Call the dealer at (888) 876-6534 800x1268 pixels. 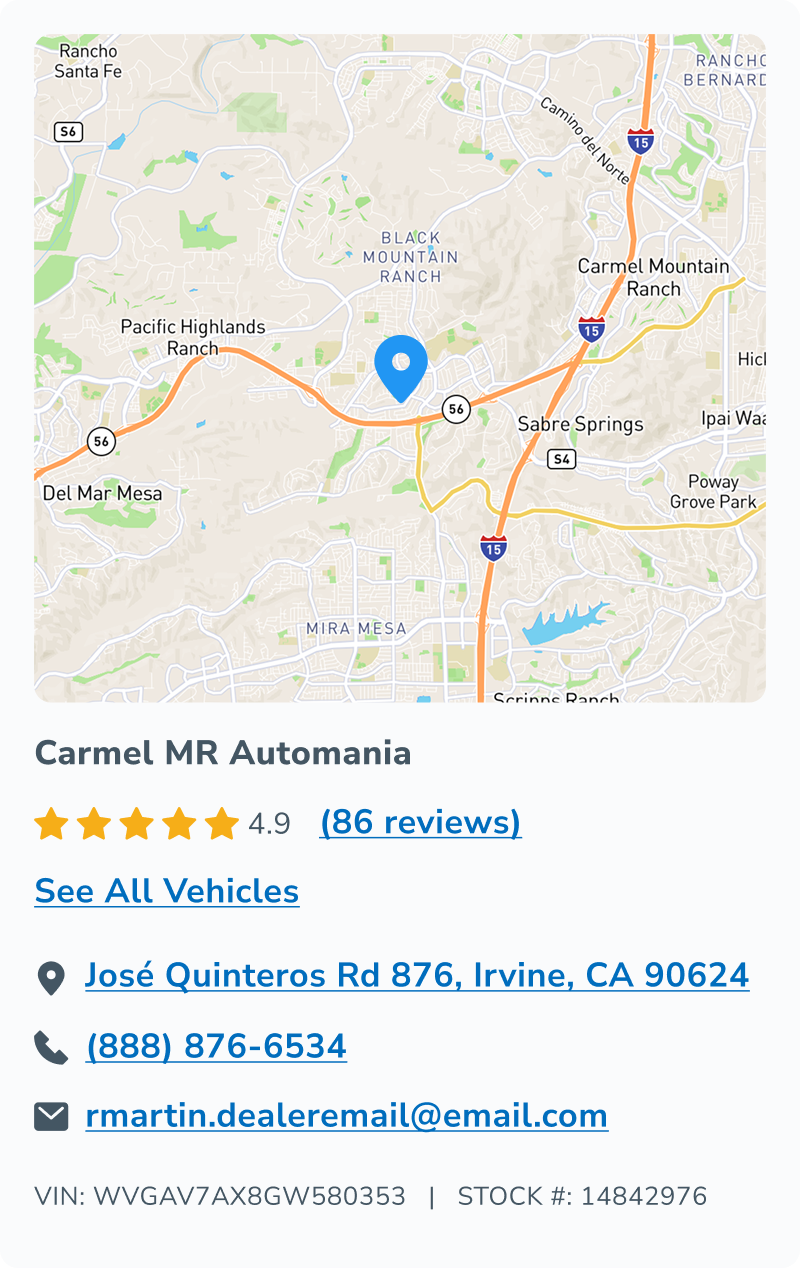point(216,1047)
